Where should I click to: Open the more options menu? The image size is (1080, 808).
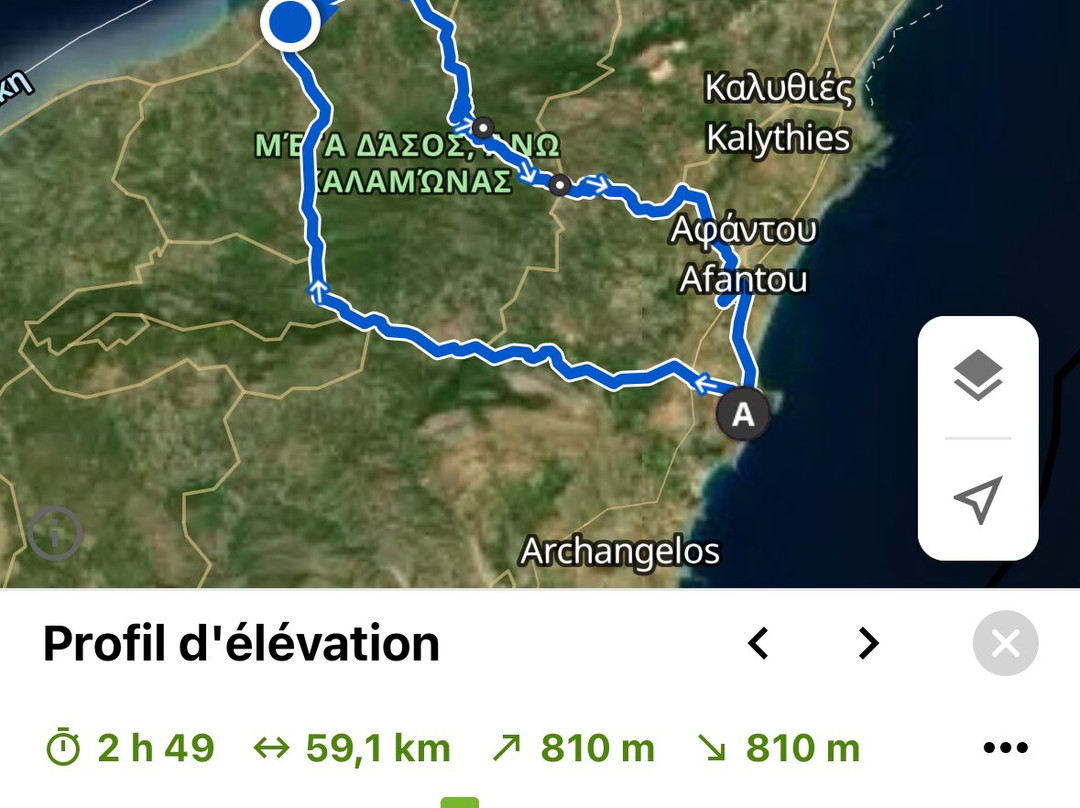pyautogui.click(x=1005, y=748)
